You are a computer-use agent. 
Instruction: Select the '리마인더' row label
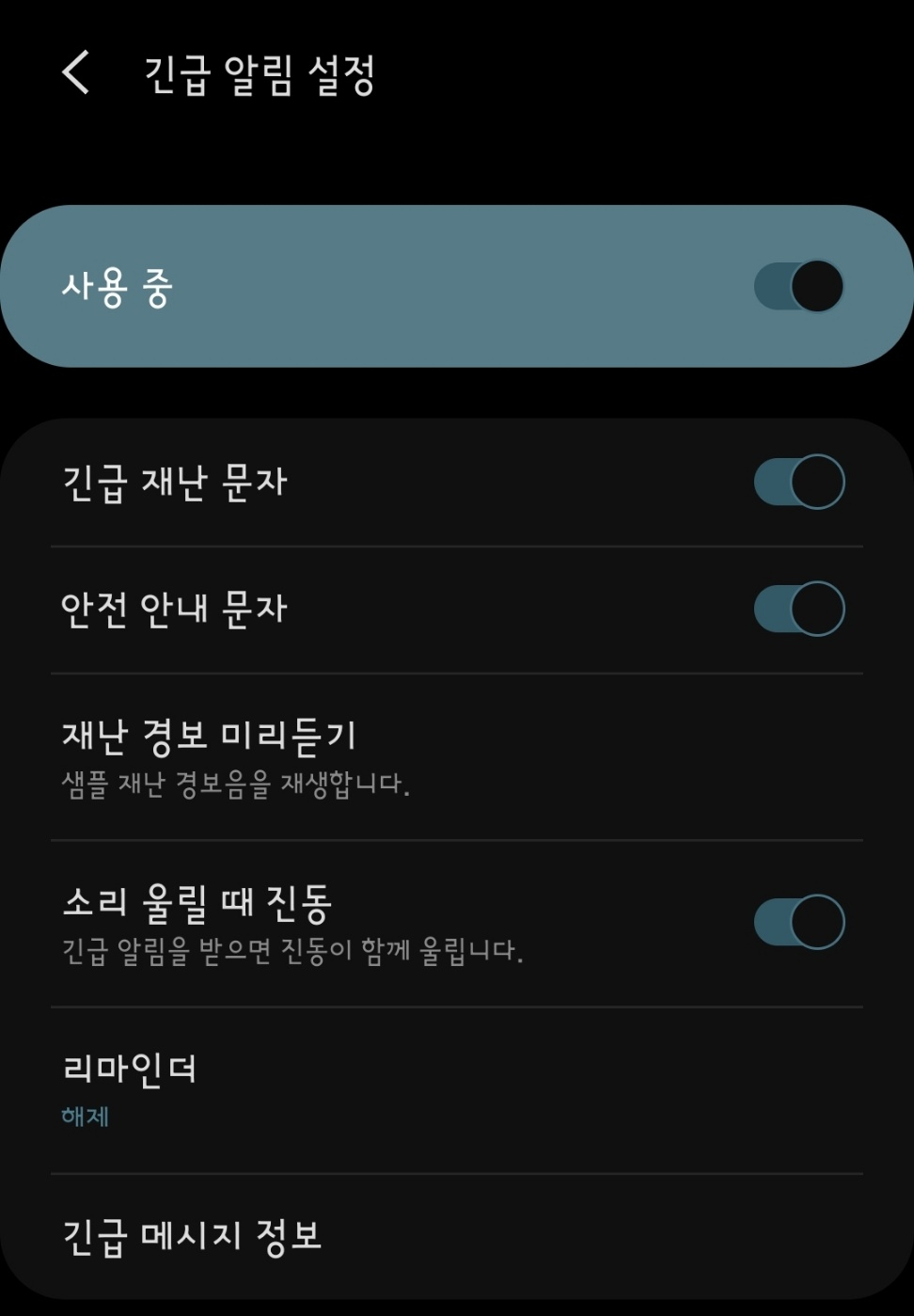point(129,1068)
